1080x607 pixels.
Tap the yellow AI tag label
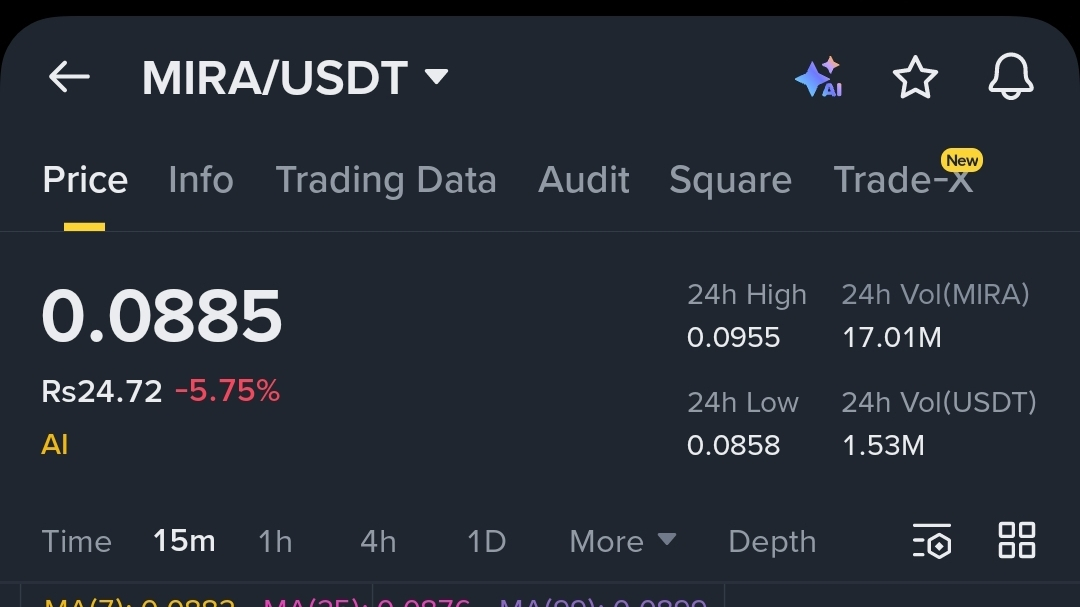54,444
